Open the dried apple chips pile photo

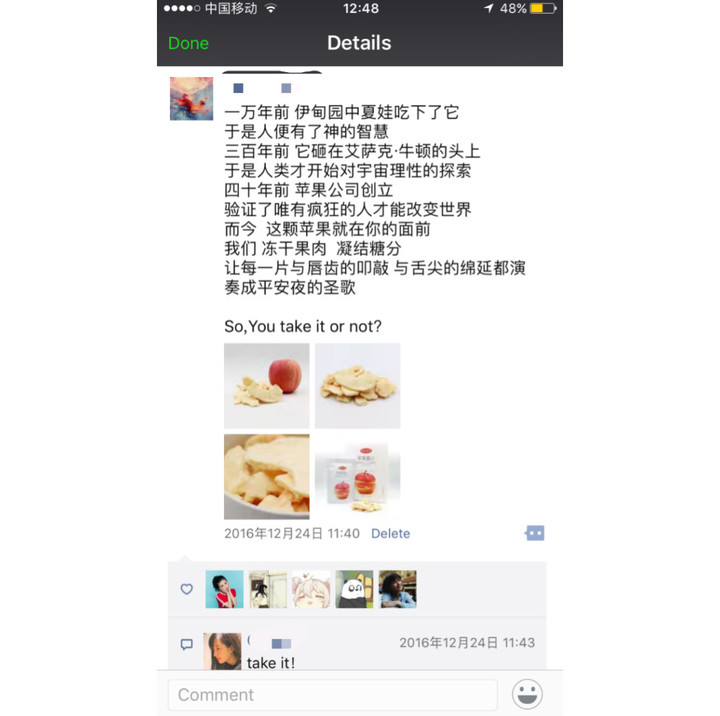point(357,386)
